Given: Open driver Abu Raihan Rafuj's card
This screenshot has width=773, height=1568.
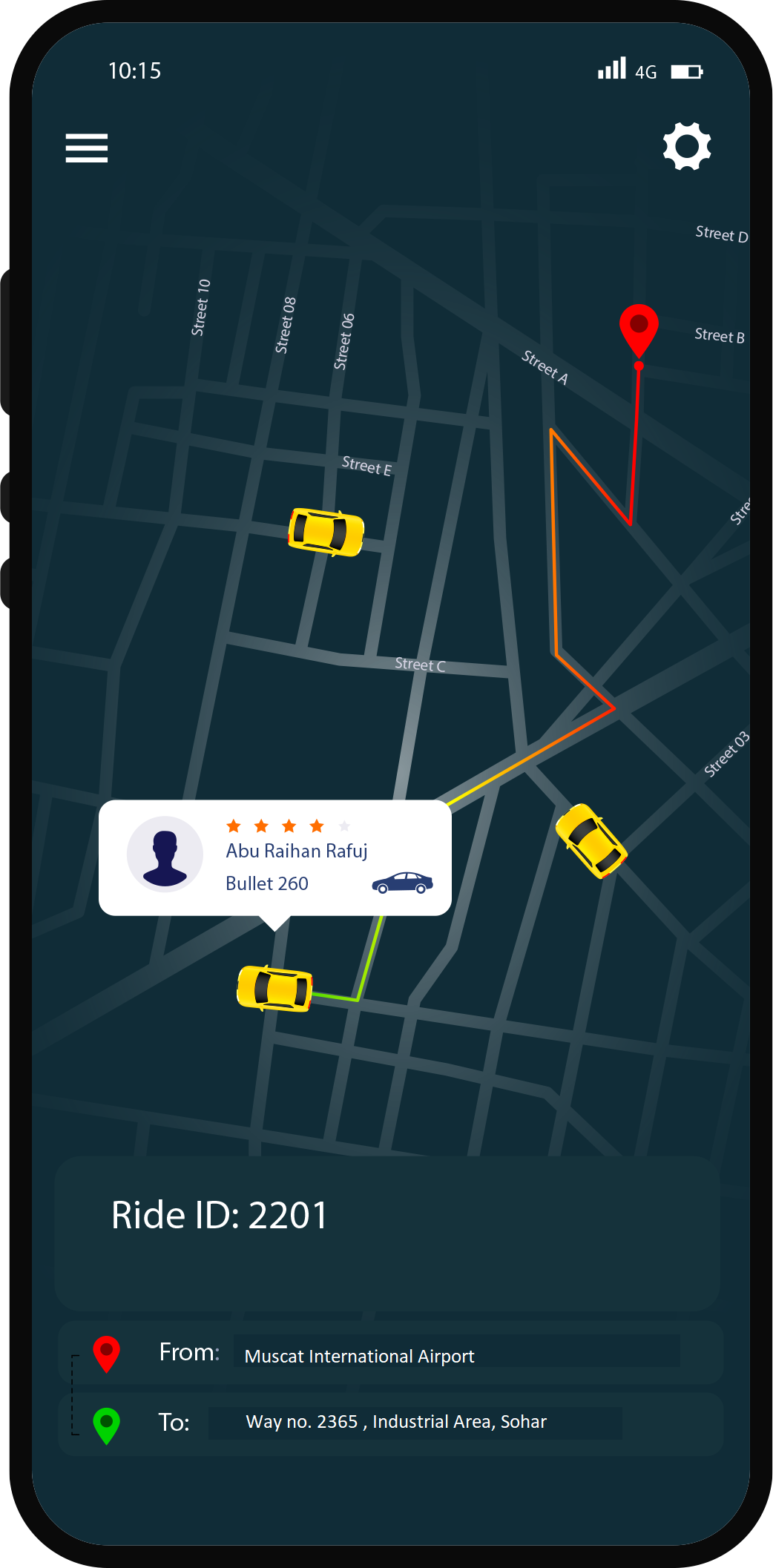Looking at the screenshot, I should 274,857.
